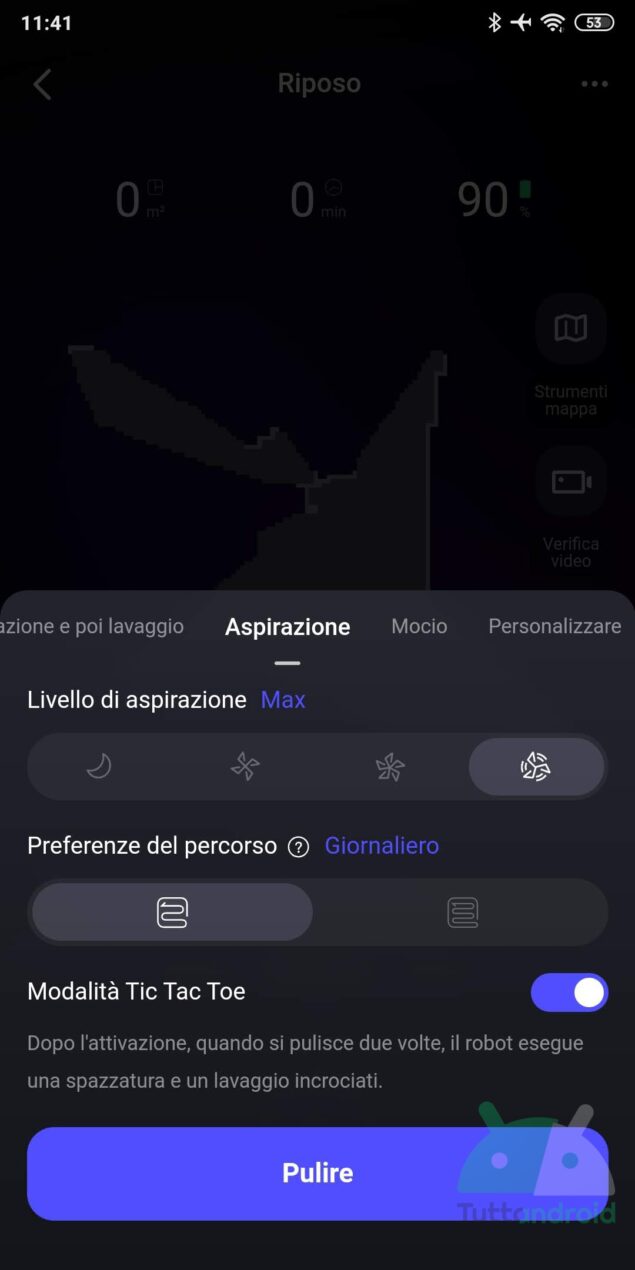The image size is (635, 1270).
Task: Select the Max suction level
Action: [x=536, y=767]
